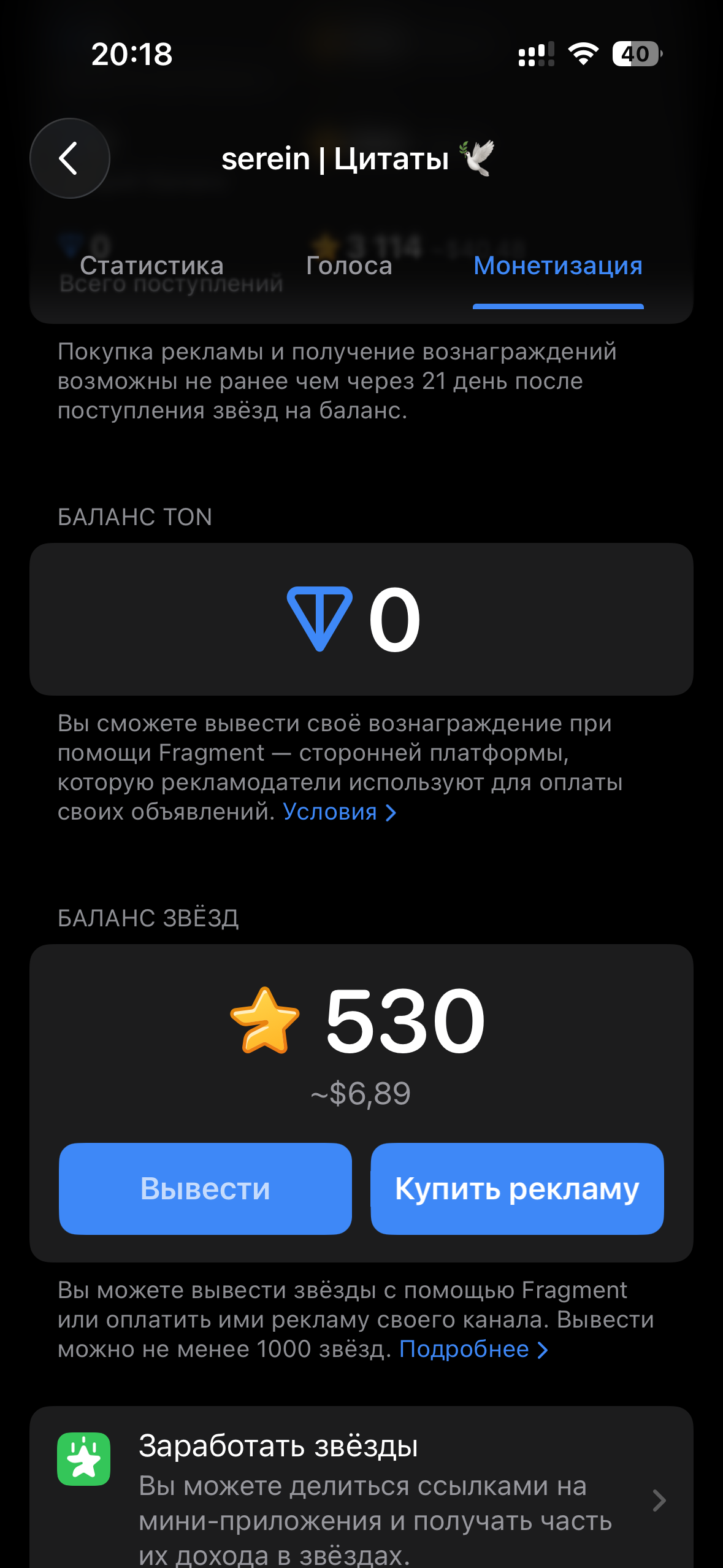Select the Монетизация tab

click(x=557, y=266)
